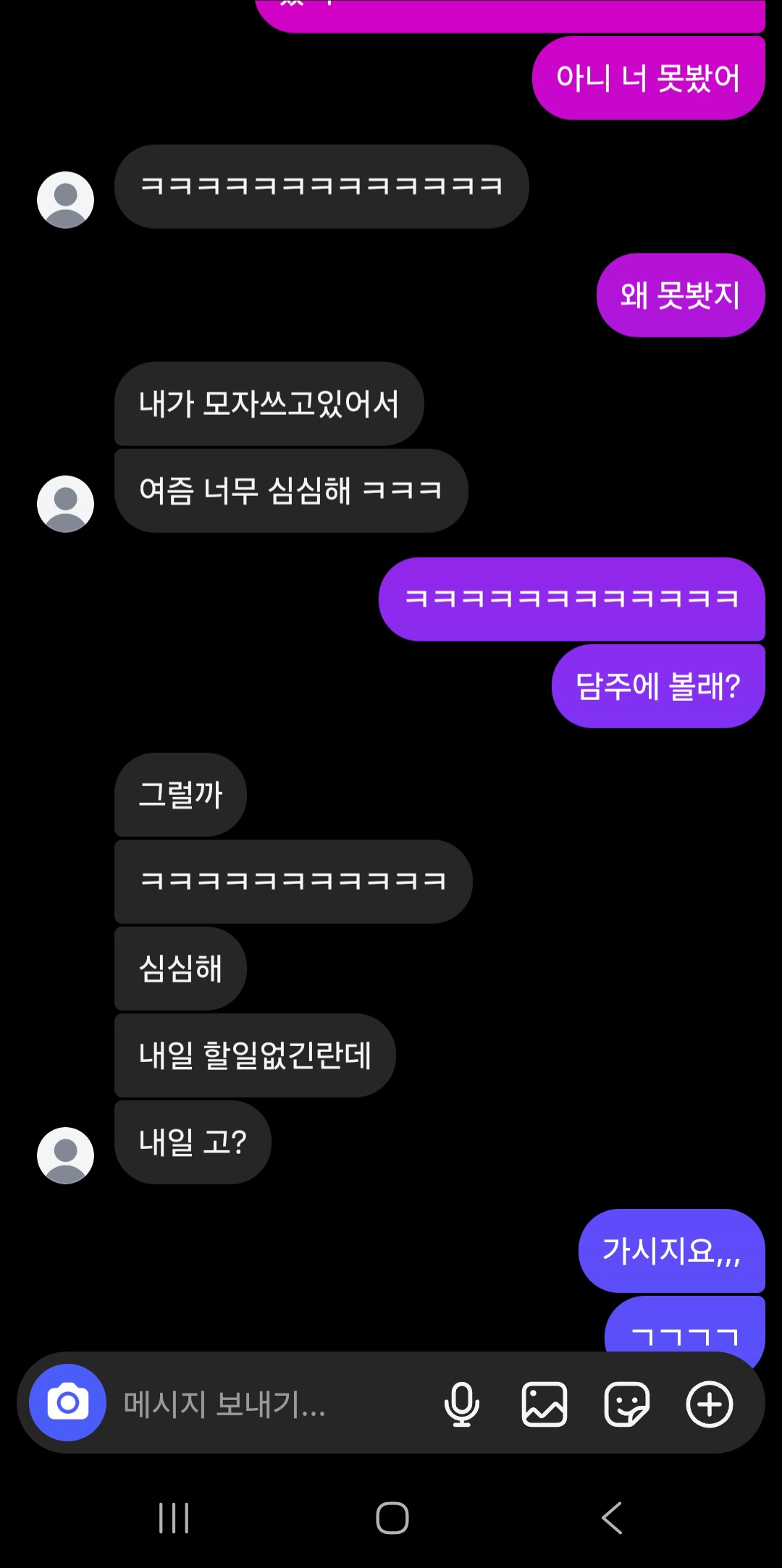This screenshot has width=782, height=1568.
Task: Focus the 메시지 보내기 text field
Action: coord(268,1404)
